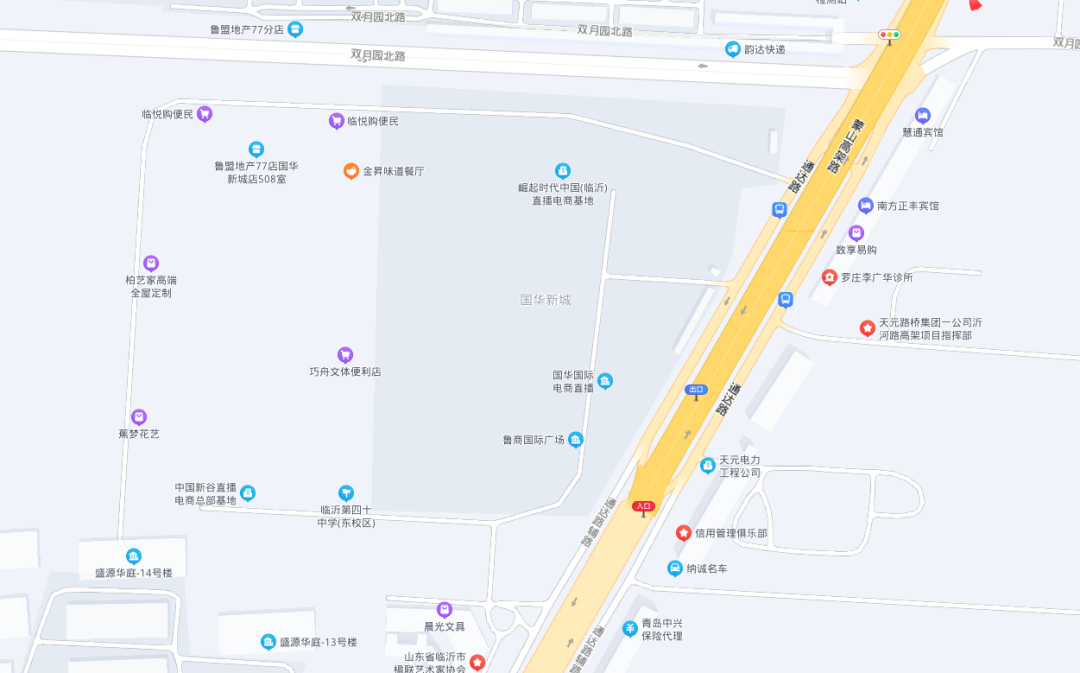Tap the 崛起时代中国(临沂)直播电商基地 marker

[x=563, y=171]
